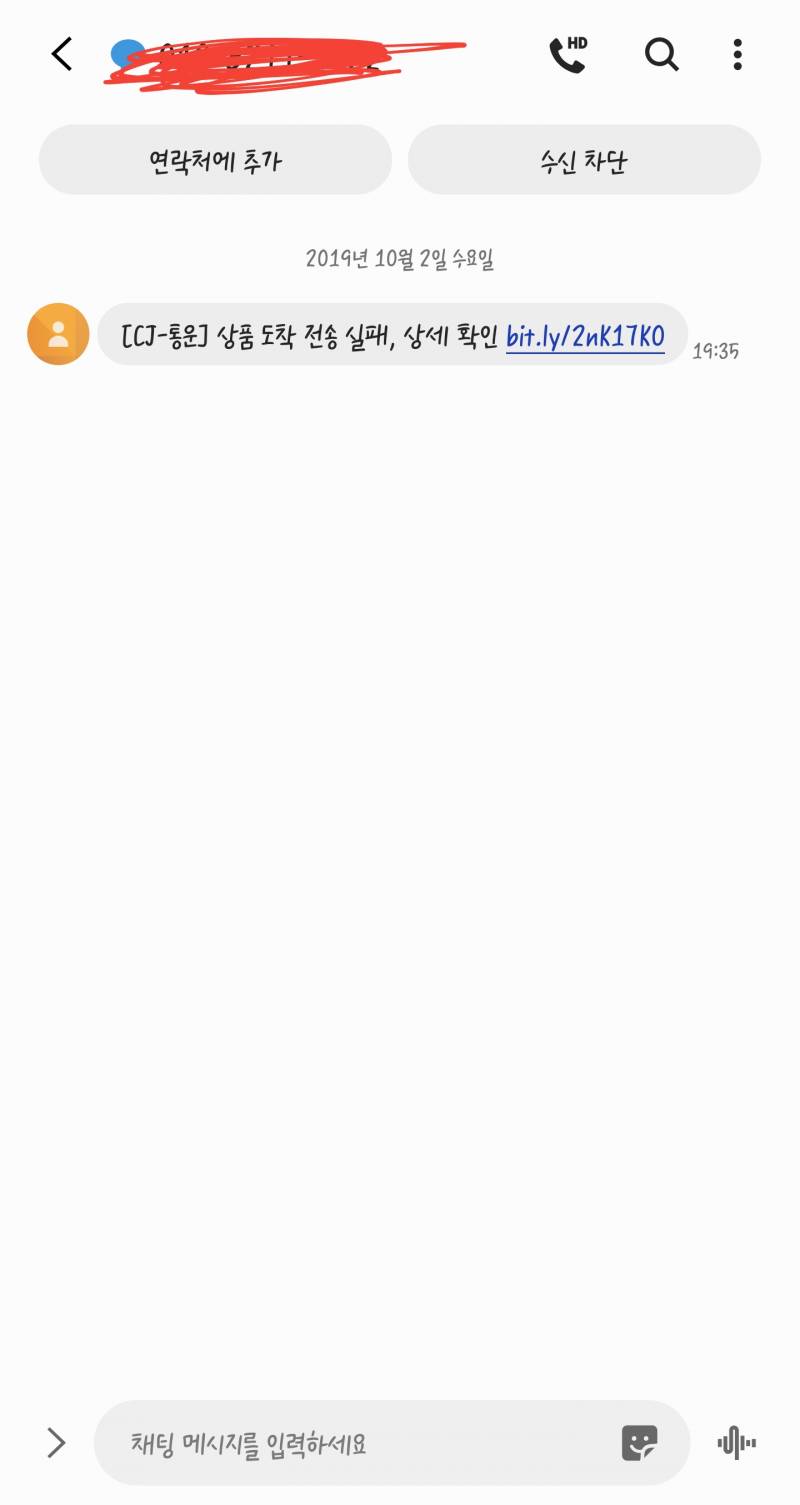Tap 수신 차단 to block sender
Viewport: 800px width, 1505px height.
coord(583,160)
